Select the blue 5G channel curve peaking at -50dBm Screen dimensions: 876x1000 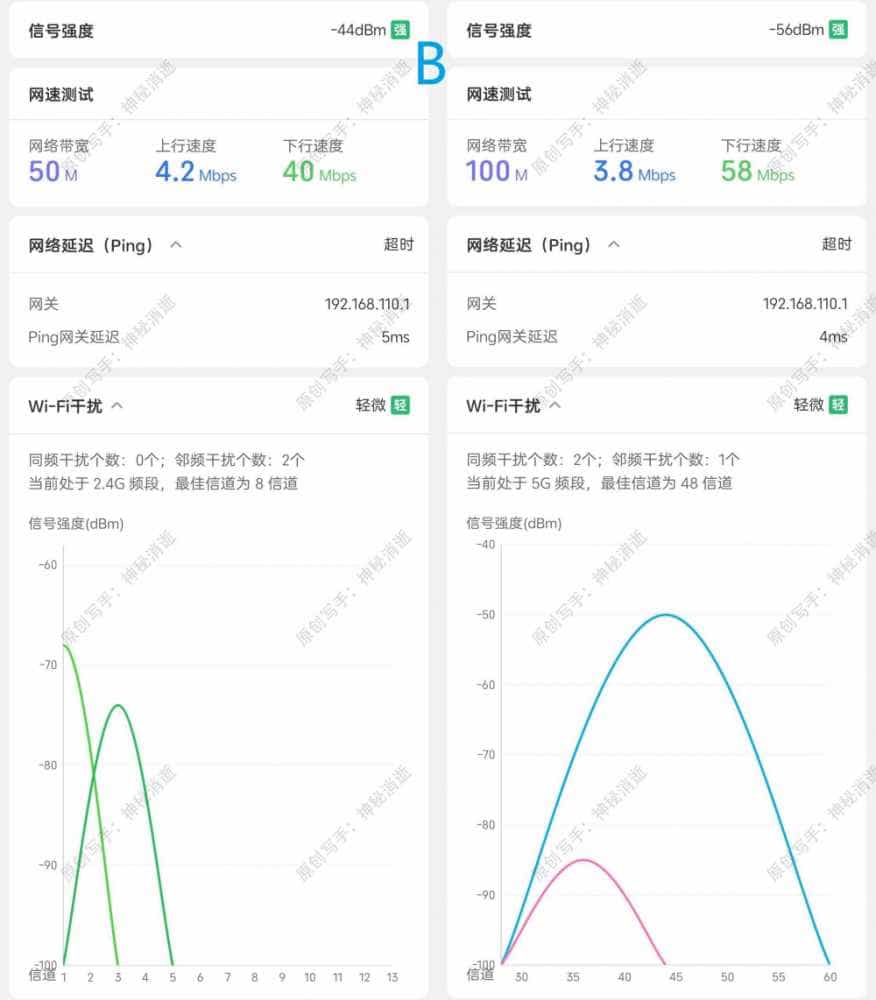pos(666,615)
